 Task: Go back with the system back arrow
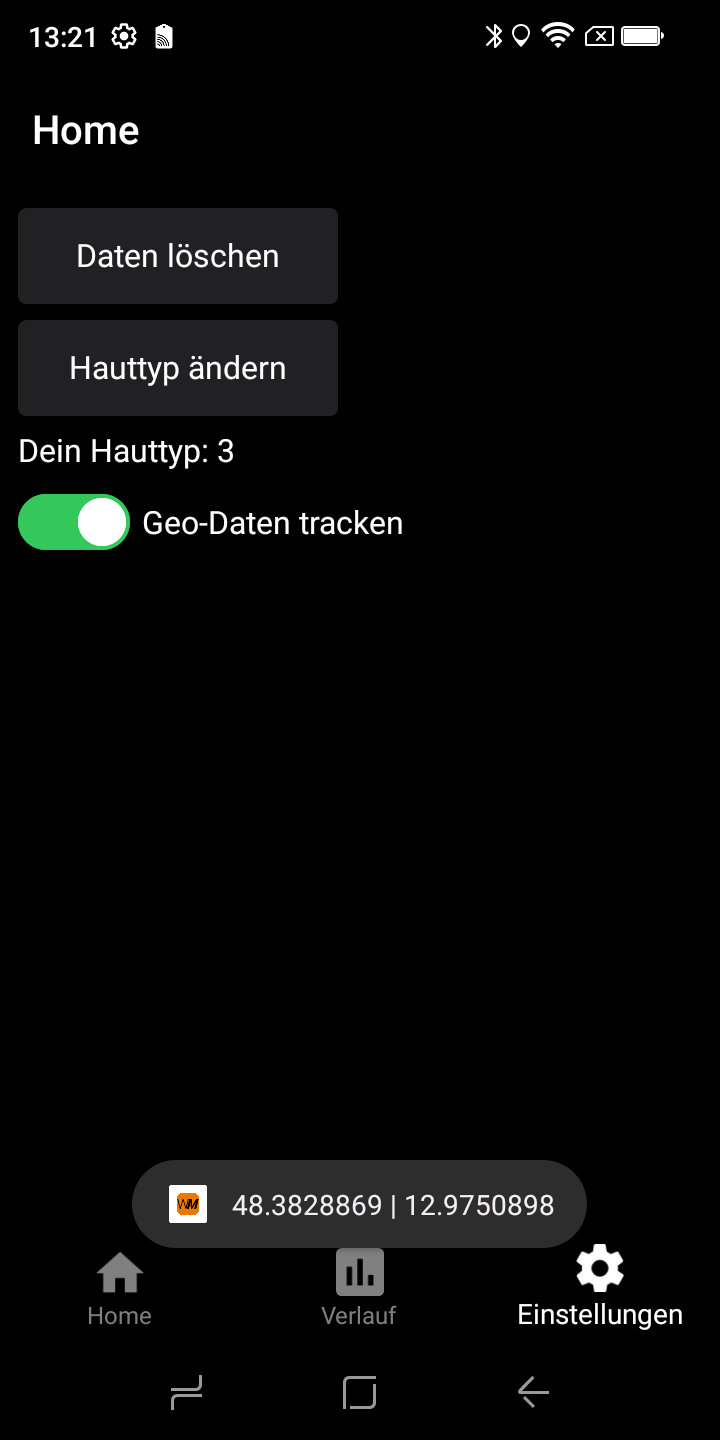[533, 1392]
